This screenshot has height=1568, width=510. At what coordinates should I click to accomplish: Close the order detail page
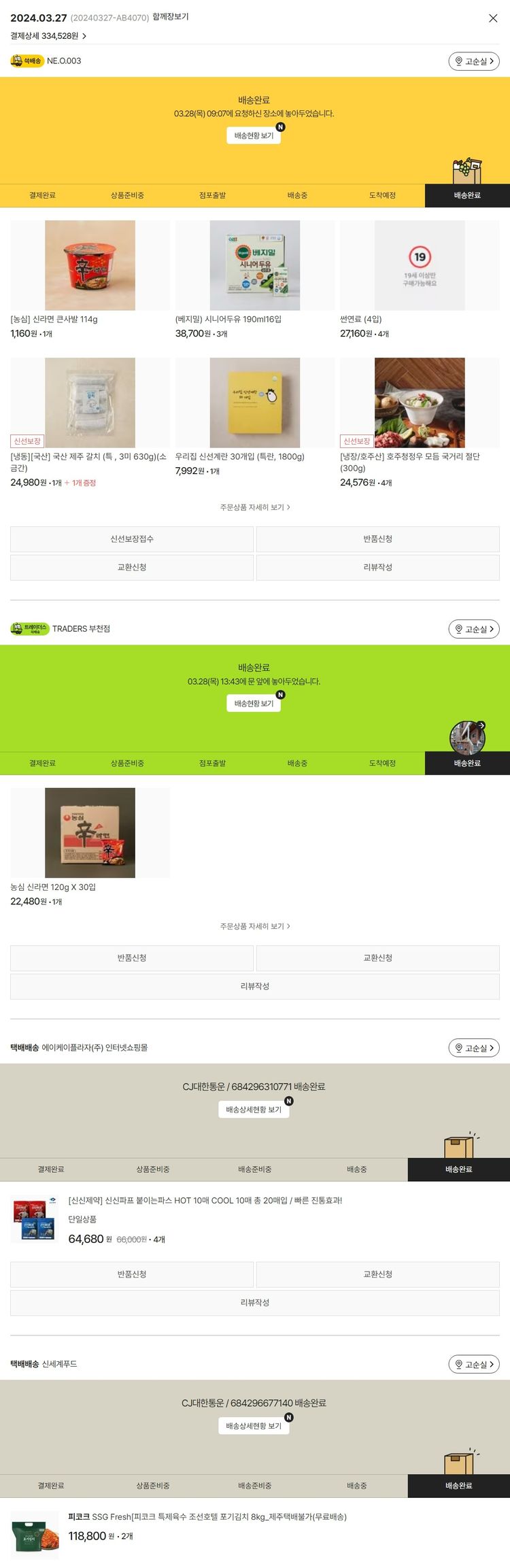[493, 18]
